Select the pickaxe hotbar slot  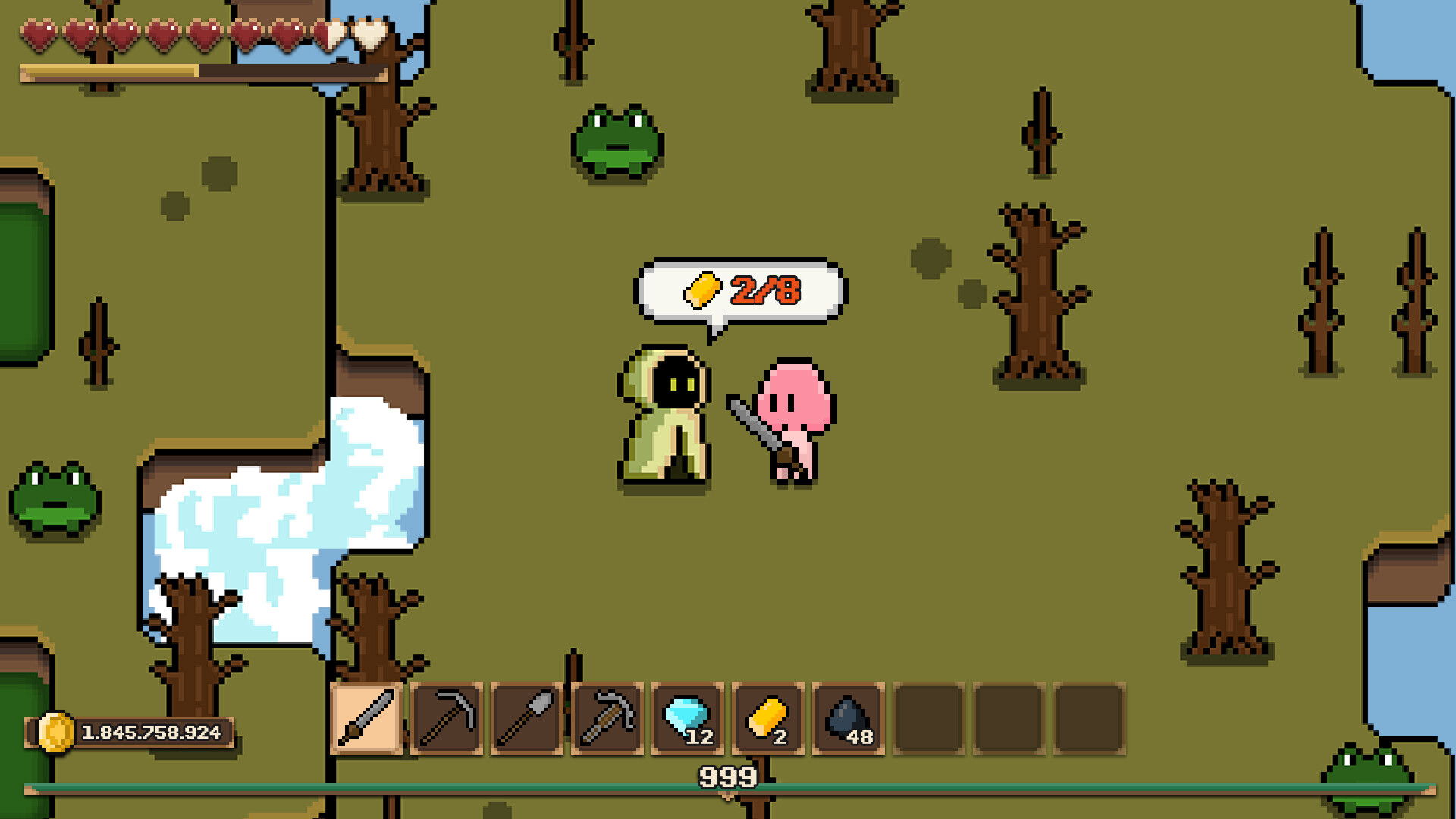447,718
